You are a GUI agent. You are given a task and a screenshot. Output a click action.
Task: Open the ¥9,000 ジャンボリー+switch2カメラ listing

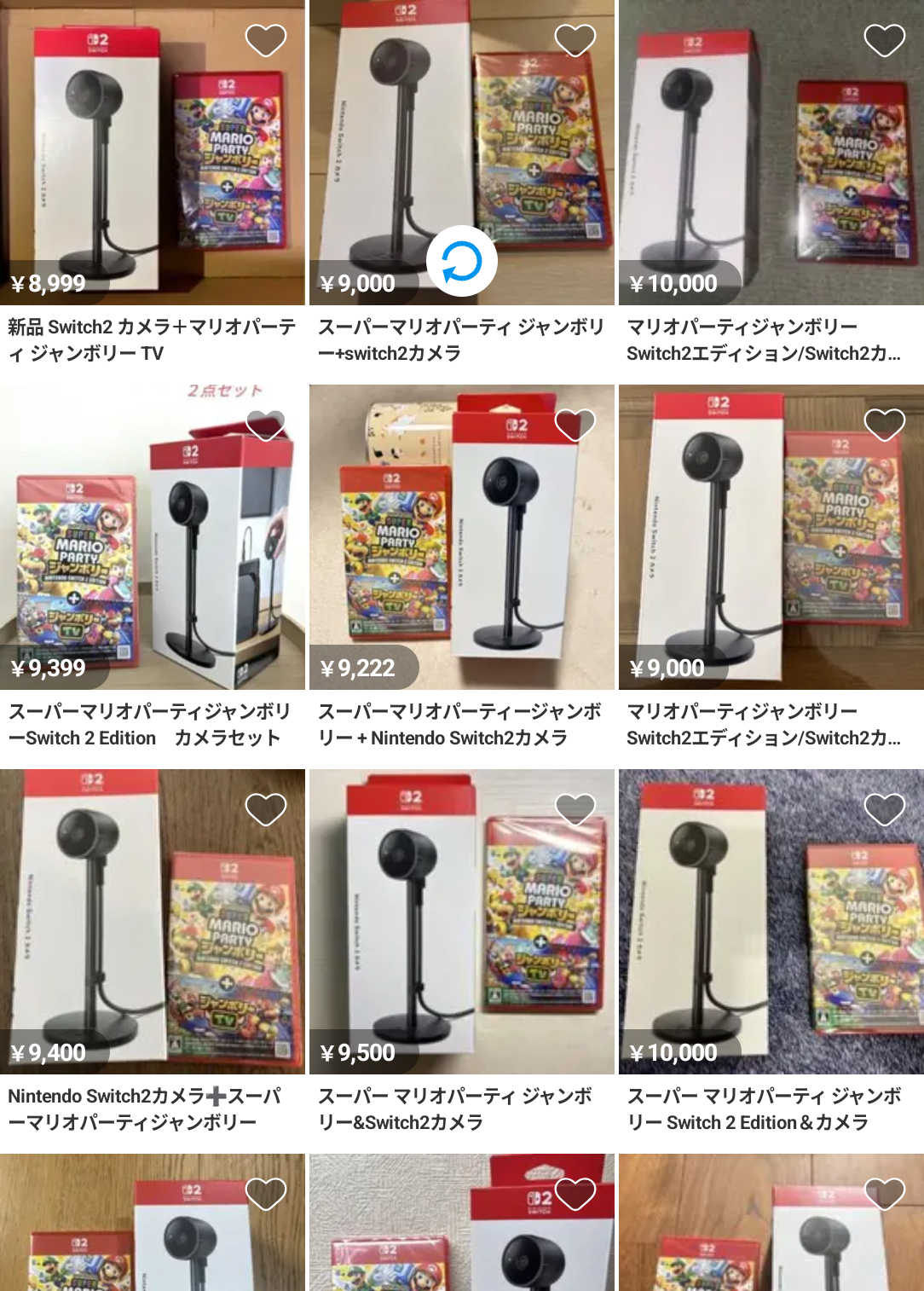pyautogui.click(x=461, y=128)
